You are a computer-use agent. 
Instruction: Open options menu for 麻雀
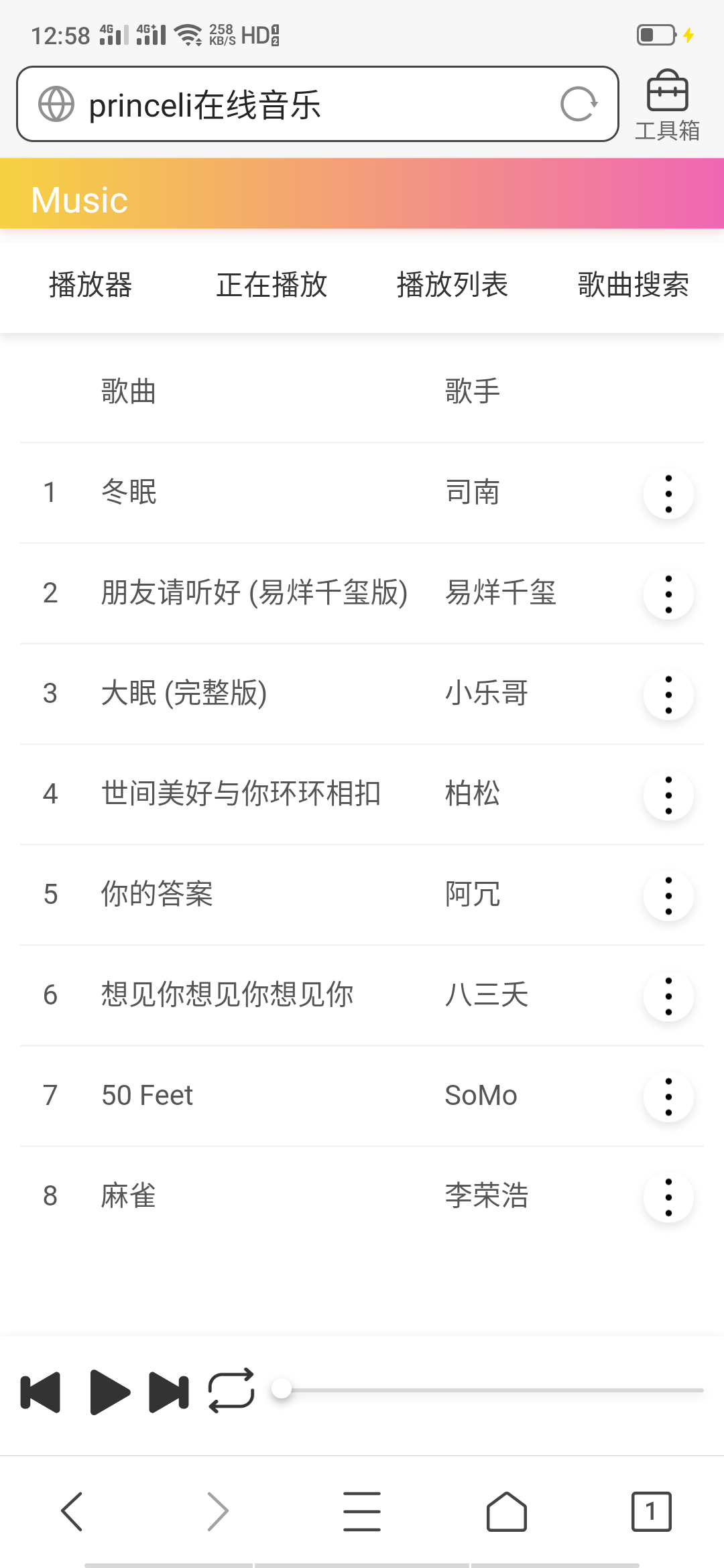(x=668, y=1197)
